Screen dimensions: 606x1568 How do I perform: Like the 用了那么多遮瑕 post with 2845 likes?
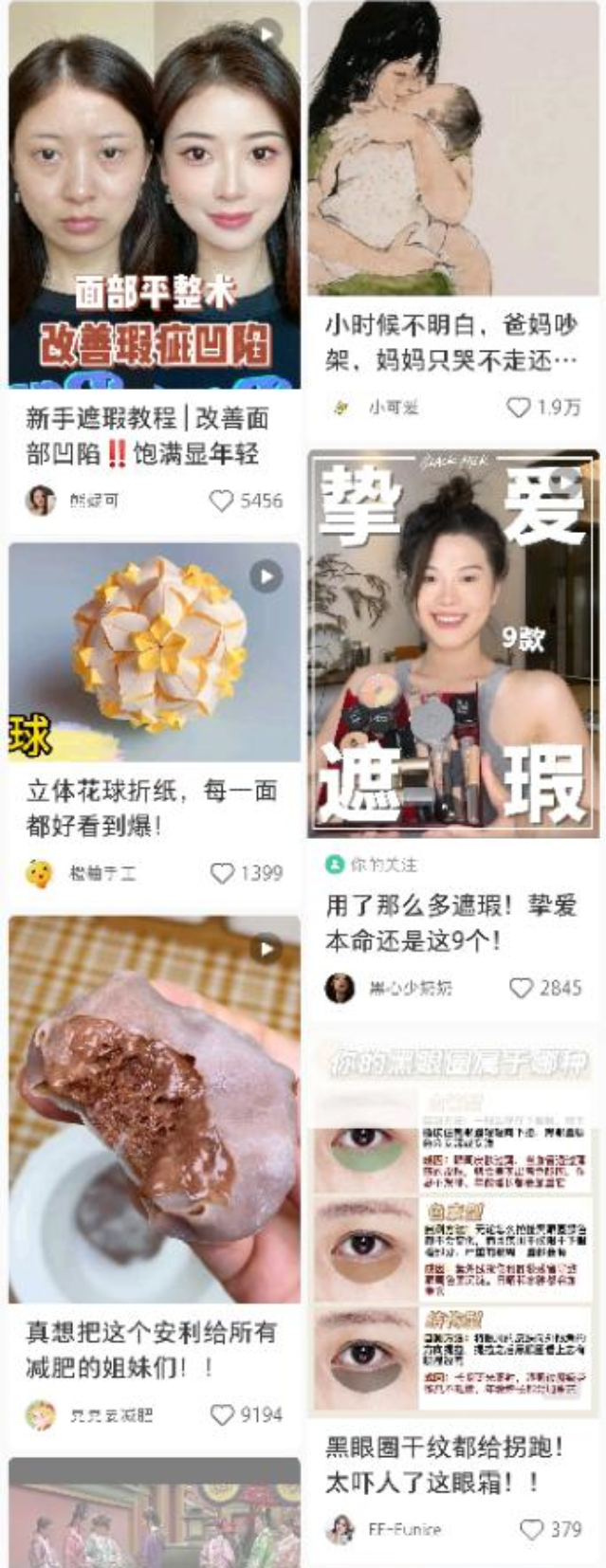(x=522, y=988)
